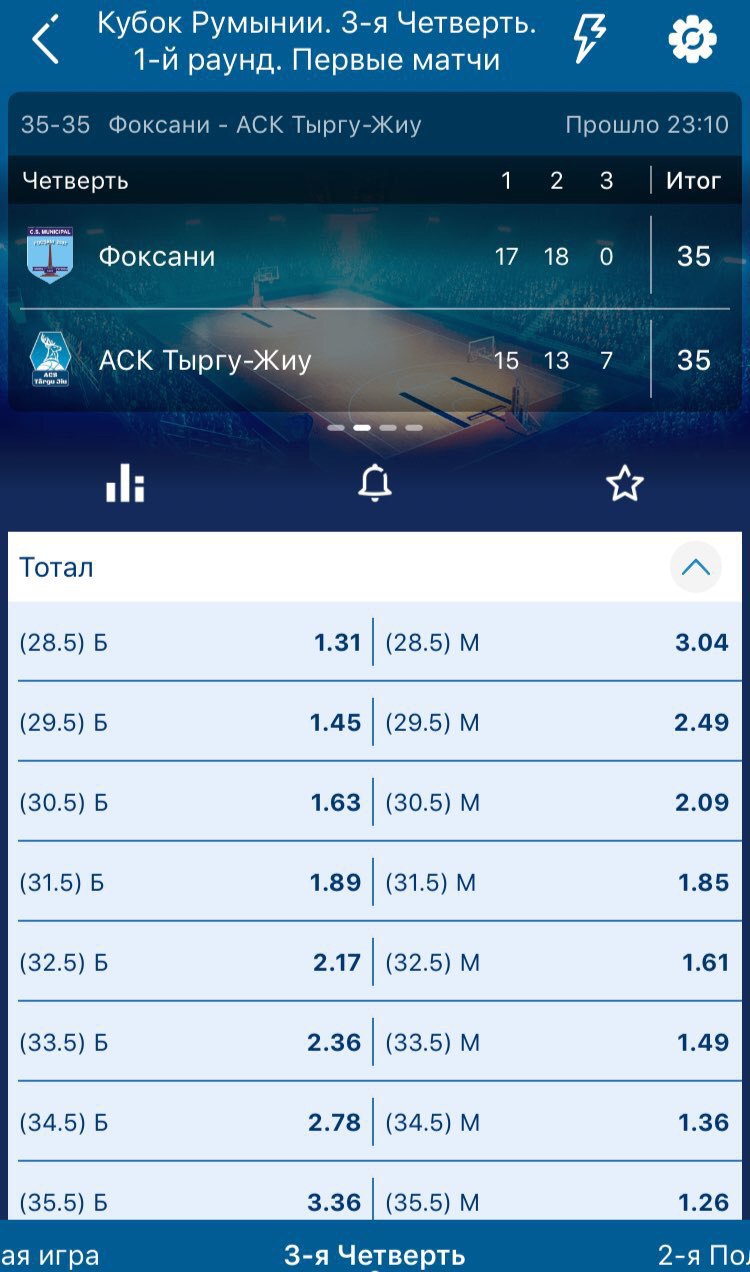Screen dimensions: 750x1272
Task: Add the match to favorites with star
Action: click(625, 483)
